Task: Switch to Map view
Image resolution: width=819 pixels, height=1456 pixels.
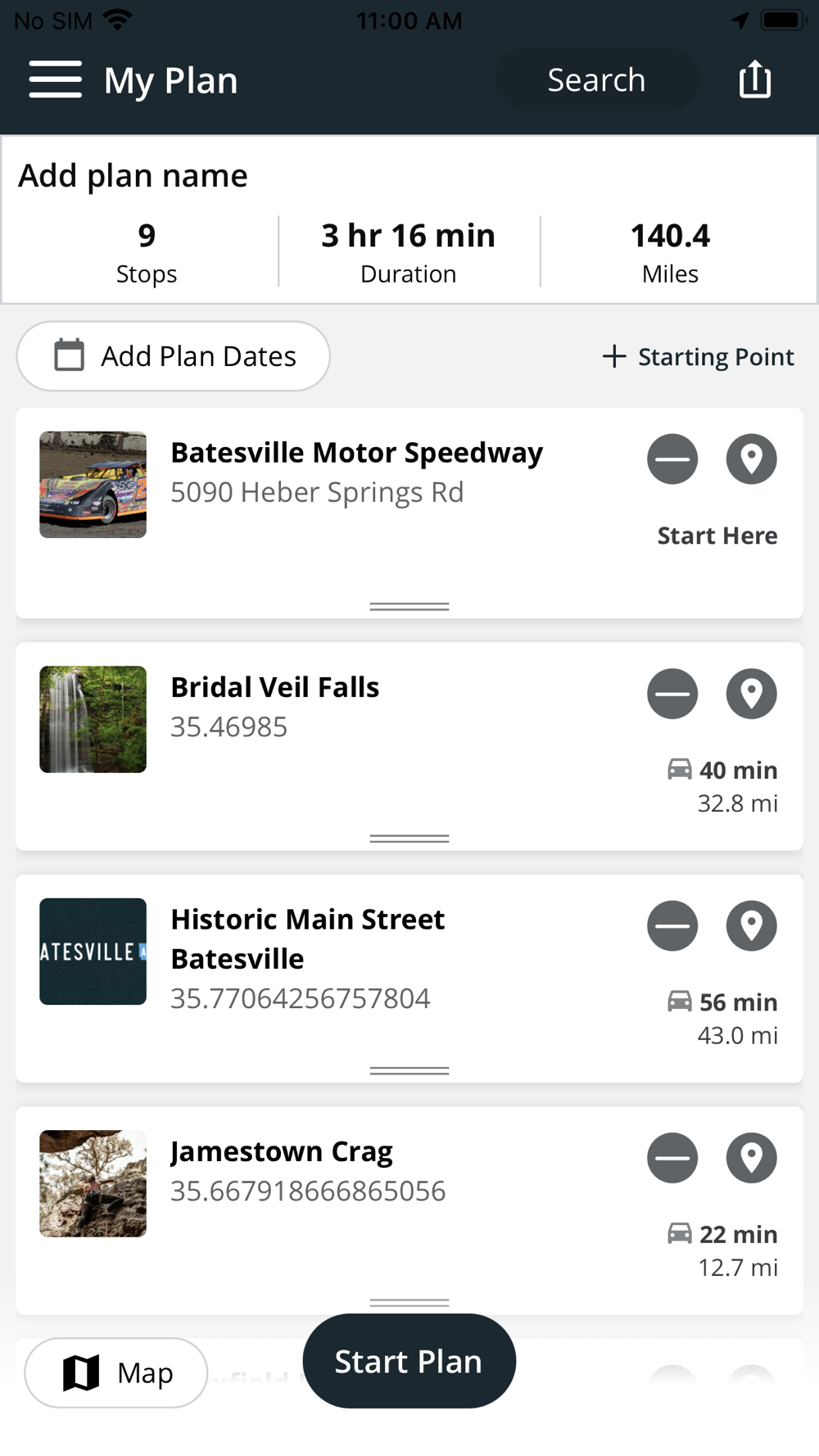Action: point(116,1372)
